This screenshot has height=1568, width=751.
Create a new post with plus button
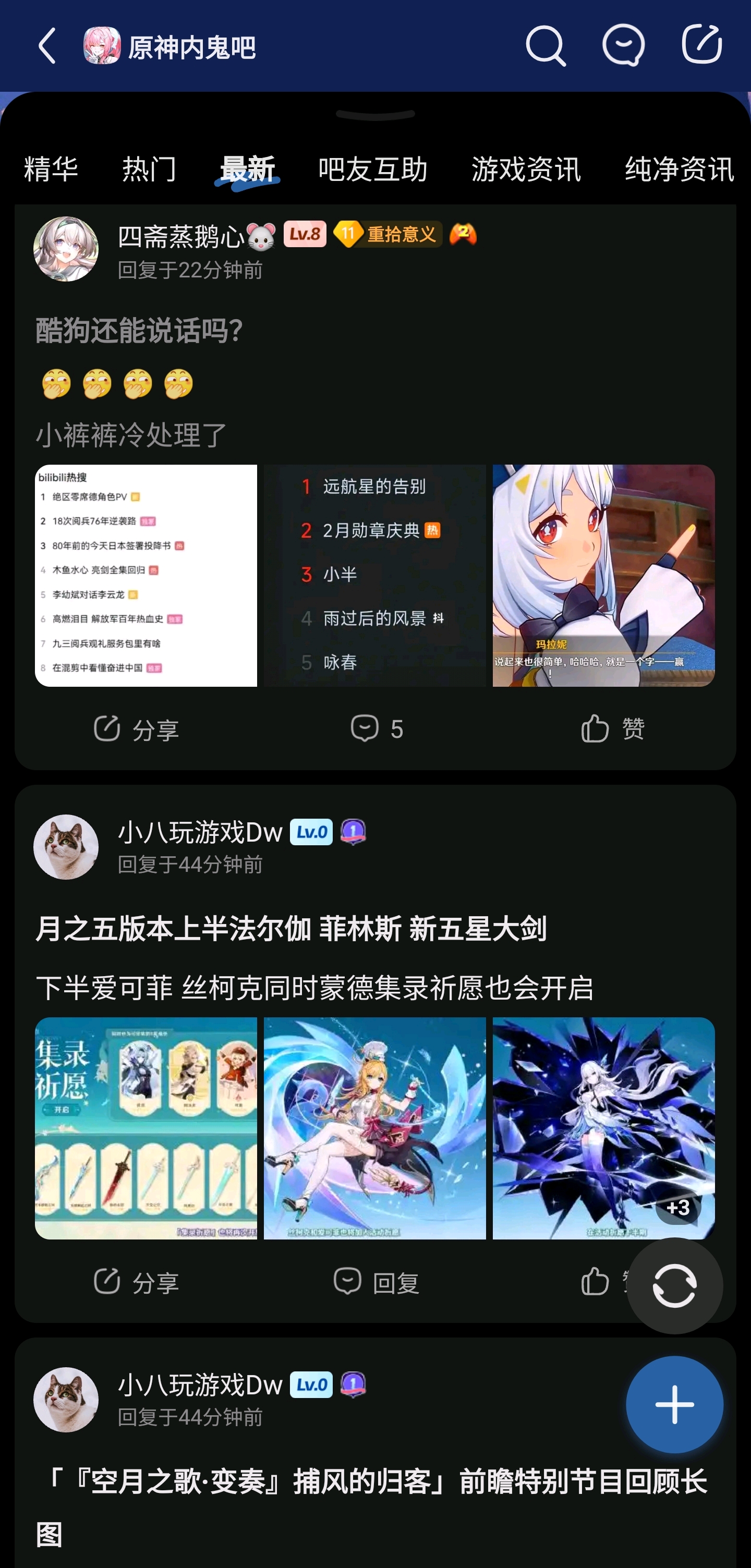click(x=674, y=1404)
